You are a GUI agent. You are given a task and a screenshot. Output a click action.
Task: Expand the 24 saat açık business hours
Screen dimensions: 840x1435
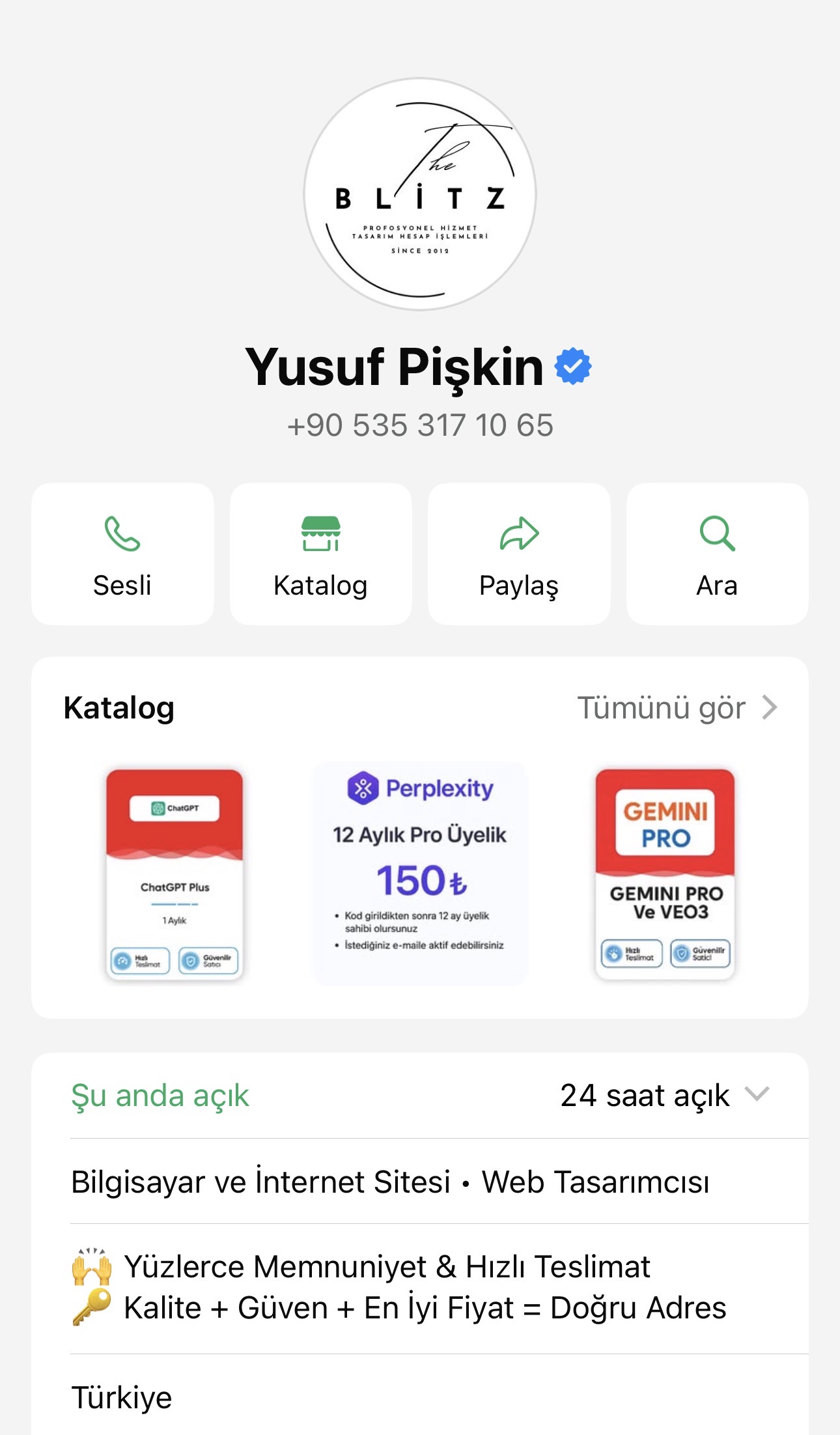coord(664,1096)
